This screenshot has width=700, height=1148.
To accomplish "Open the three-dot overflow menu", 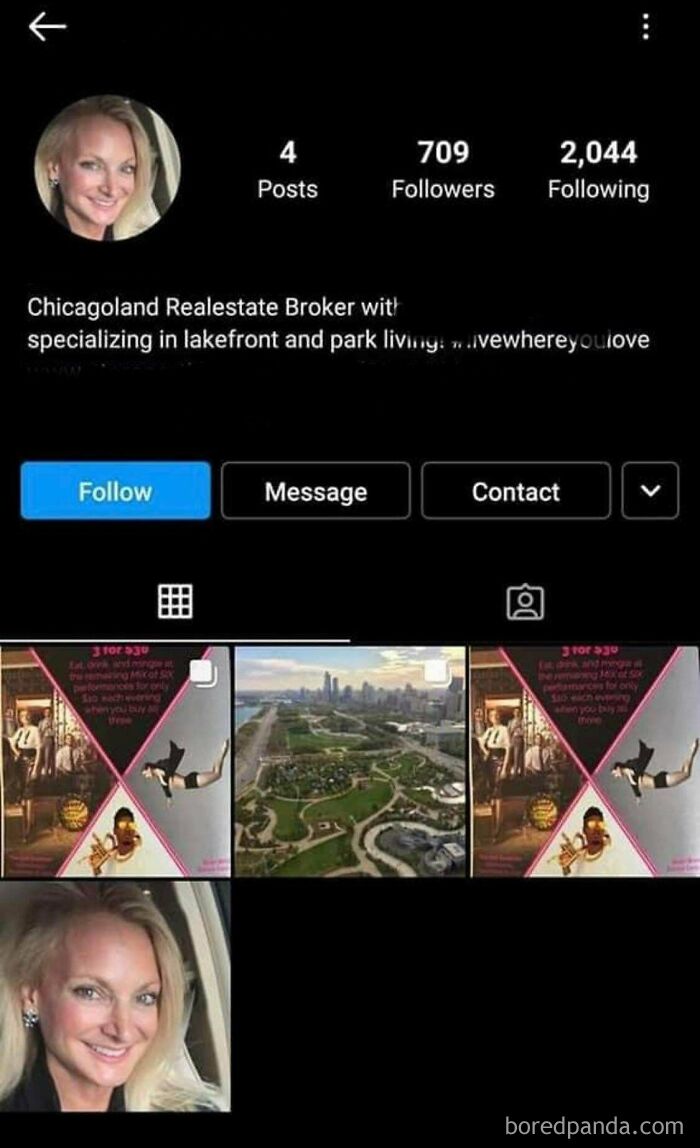I will [646, 27].
